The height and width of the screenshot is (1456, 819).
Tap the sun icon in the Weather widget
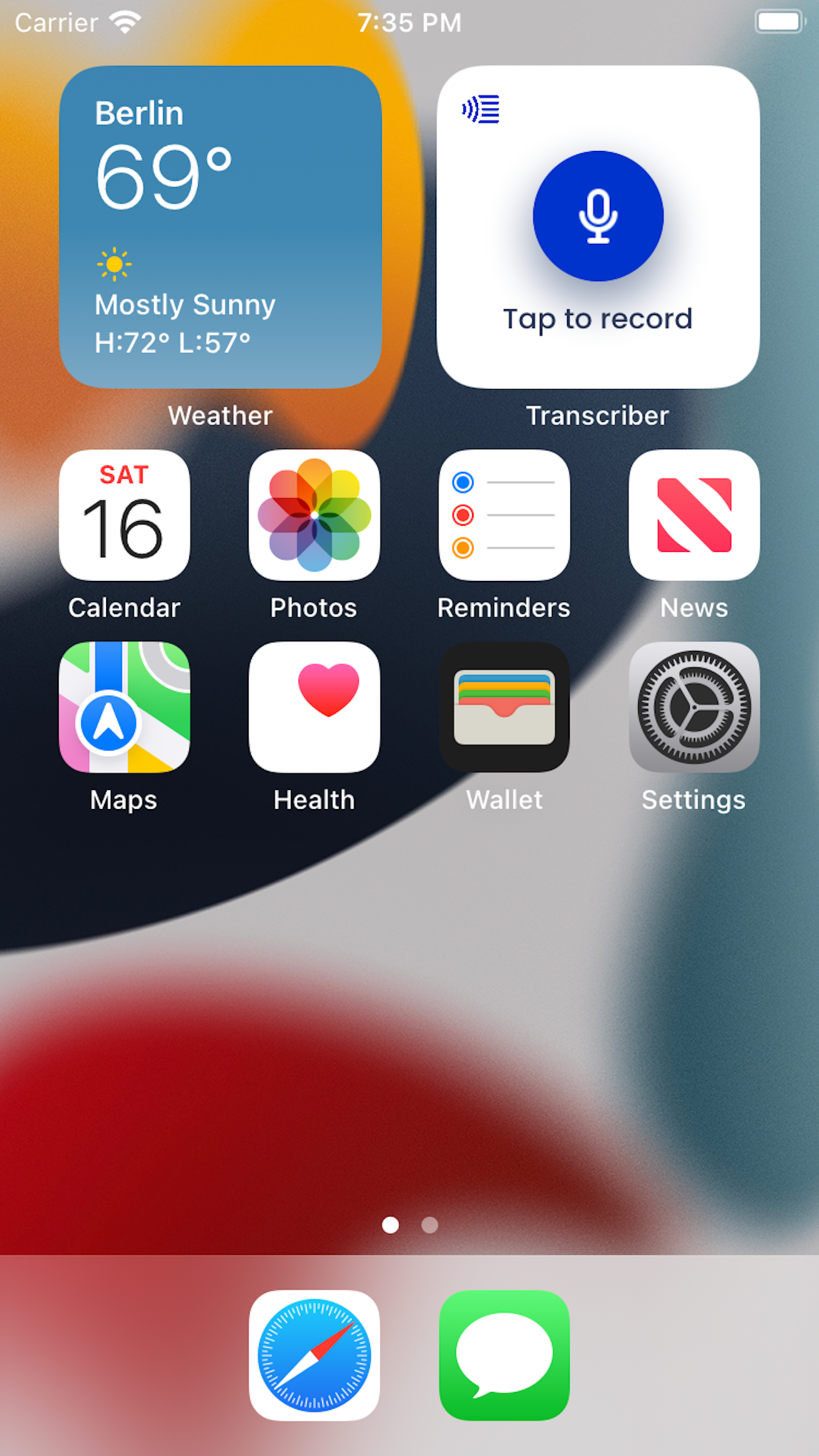tap(115, 262)
